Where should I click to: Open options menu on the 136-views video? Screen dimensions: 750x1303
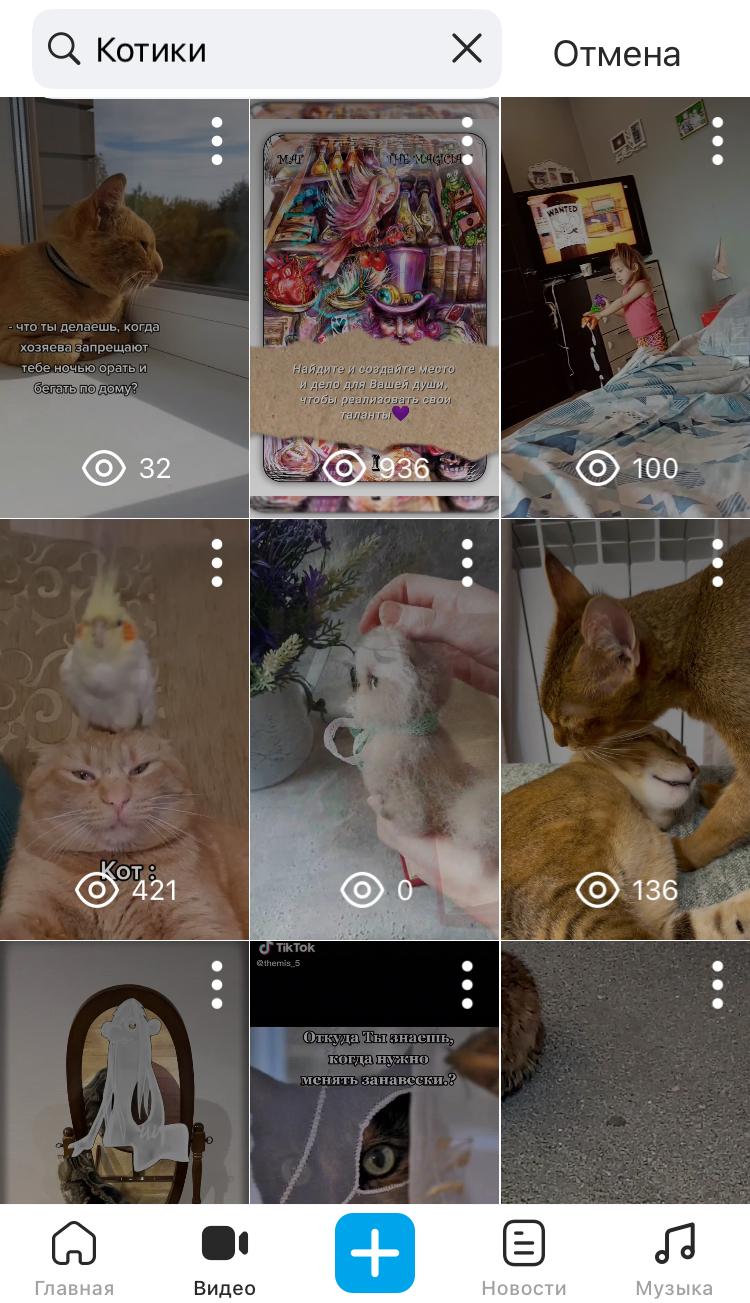(717, 563)
